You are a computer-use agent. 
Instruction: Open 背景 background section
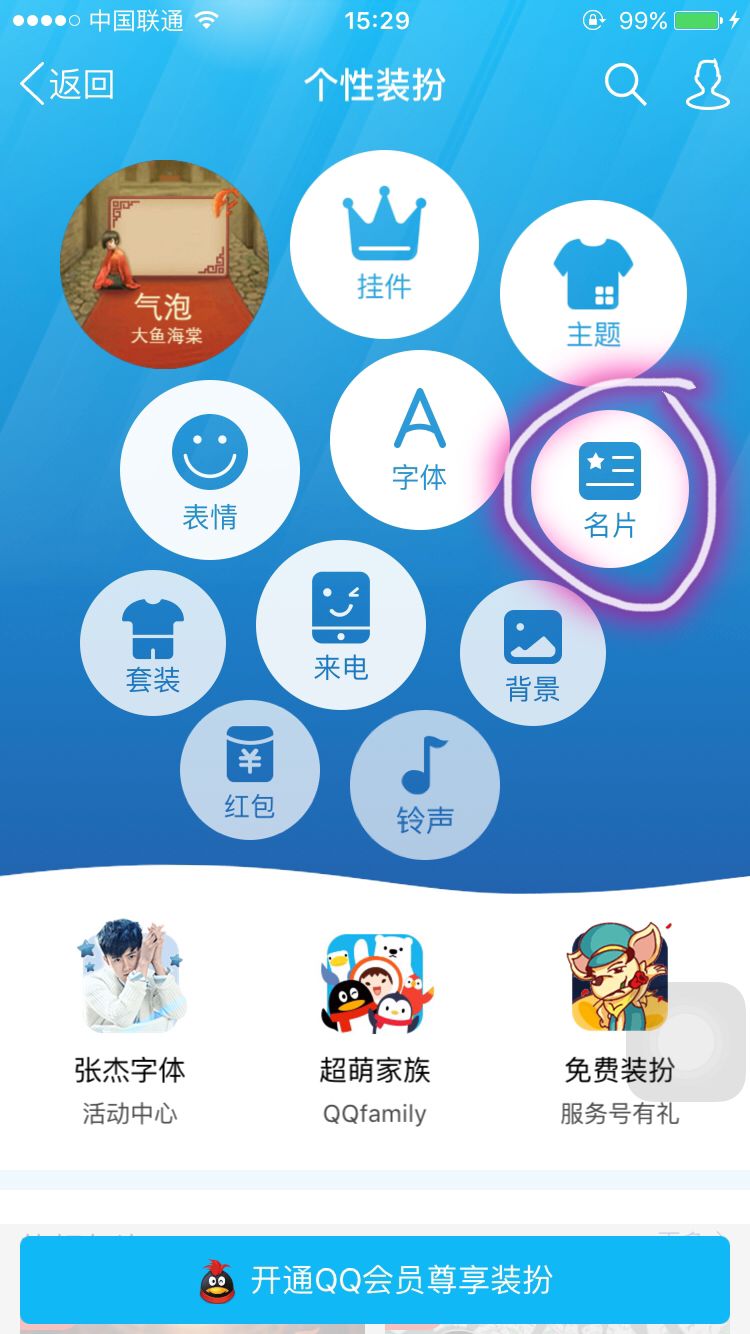pos(532,653)
